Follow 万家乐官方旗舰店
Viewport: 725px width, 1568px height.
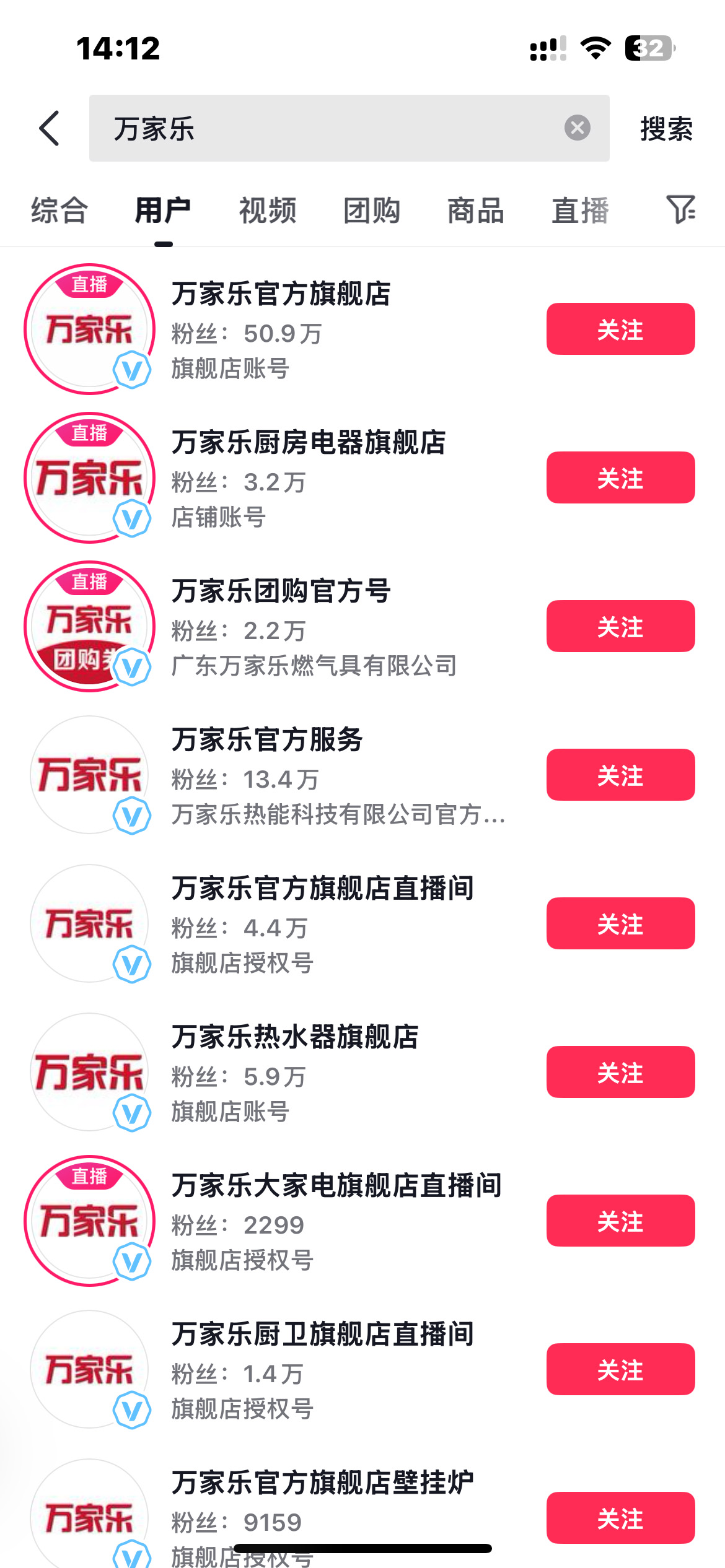click(620, 329)
